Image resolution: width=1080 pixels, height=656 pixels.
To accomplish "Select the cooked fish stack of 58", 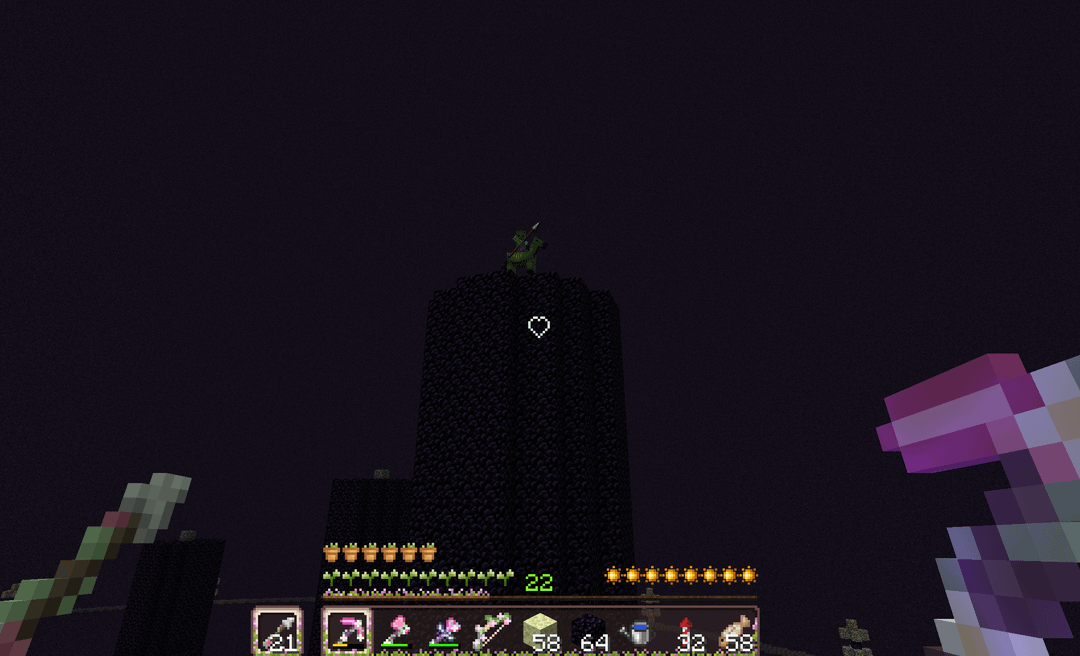I will (x=735, y=632).
